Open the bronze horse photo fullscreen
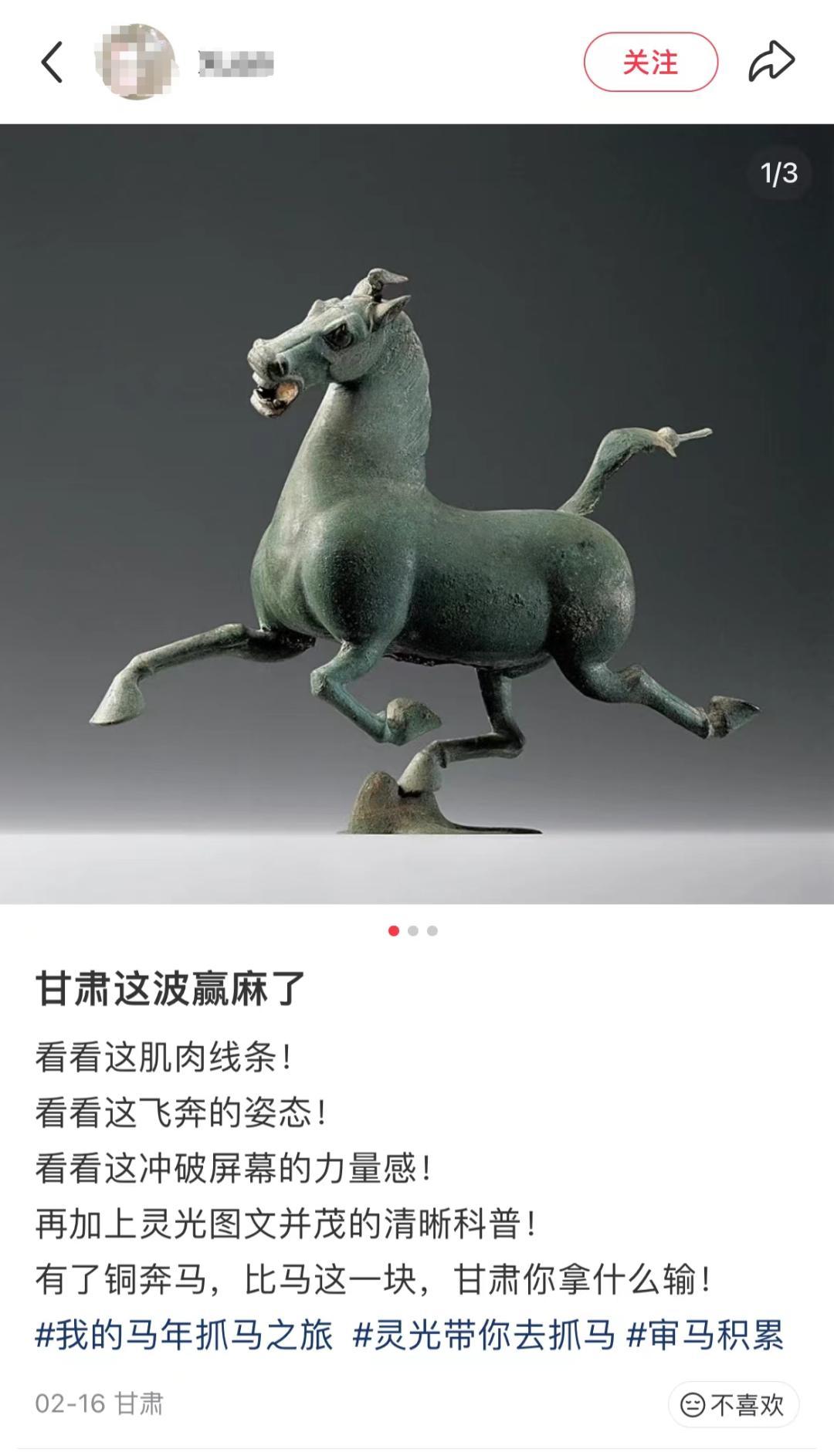The image size is (834, 1456). [x=417, y=513]
